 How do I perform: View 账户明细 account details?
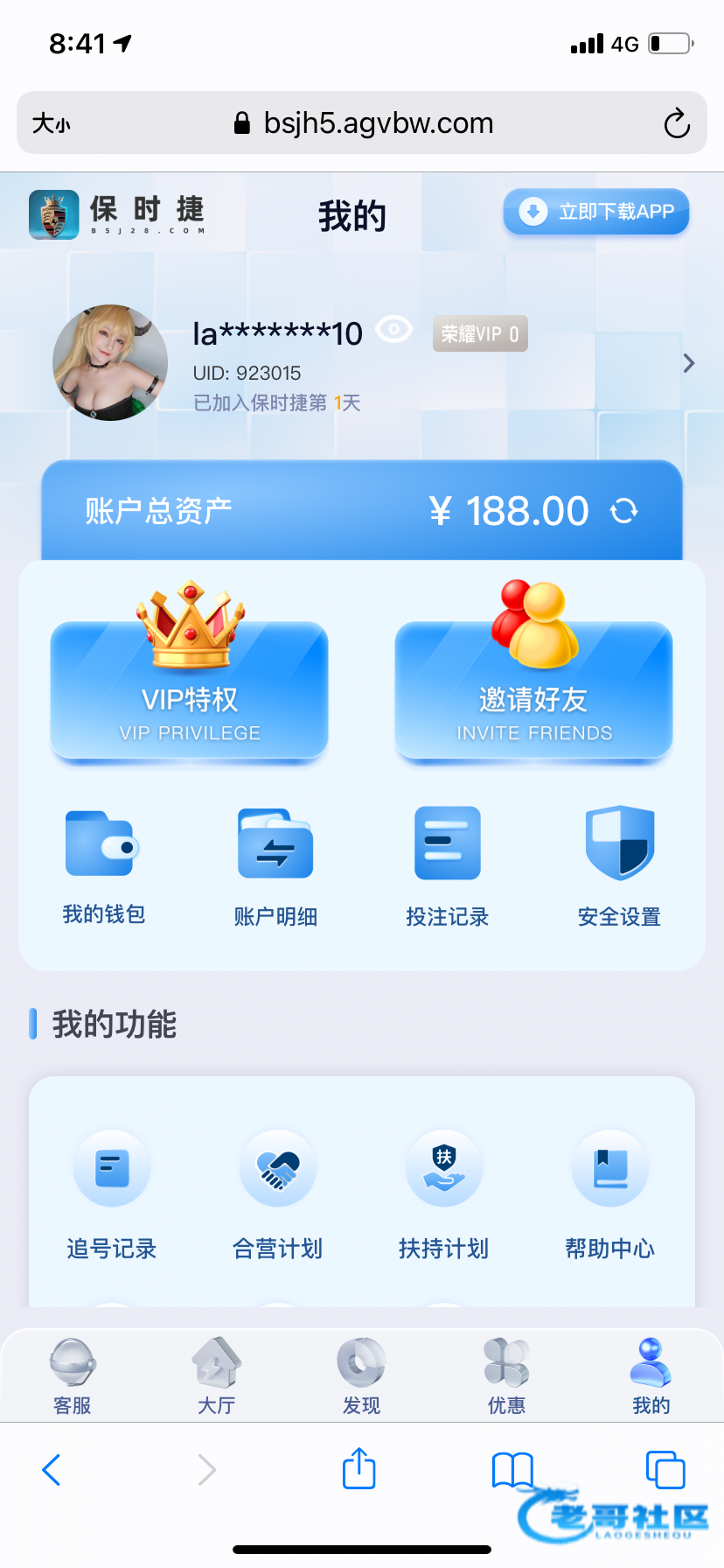click(275, 866)
